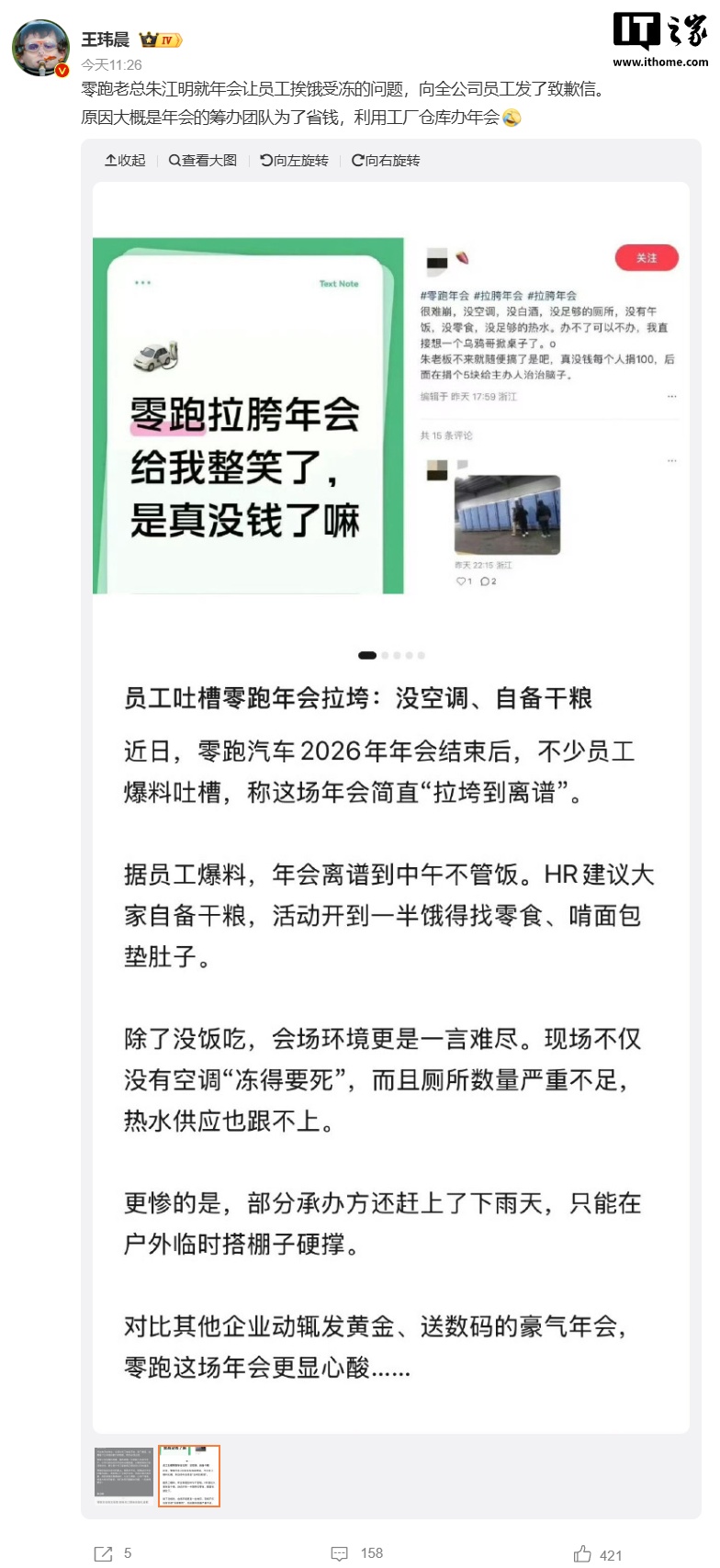View the full-size image via 查看大图
The width and height of the screenshot is (720, 1568).
(x=203, y=161)
